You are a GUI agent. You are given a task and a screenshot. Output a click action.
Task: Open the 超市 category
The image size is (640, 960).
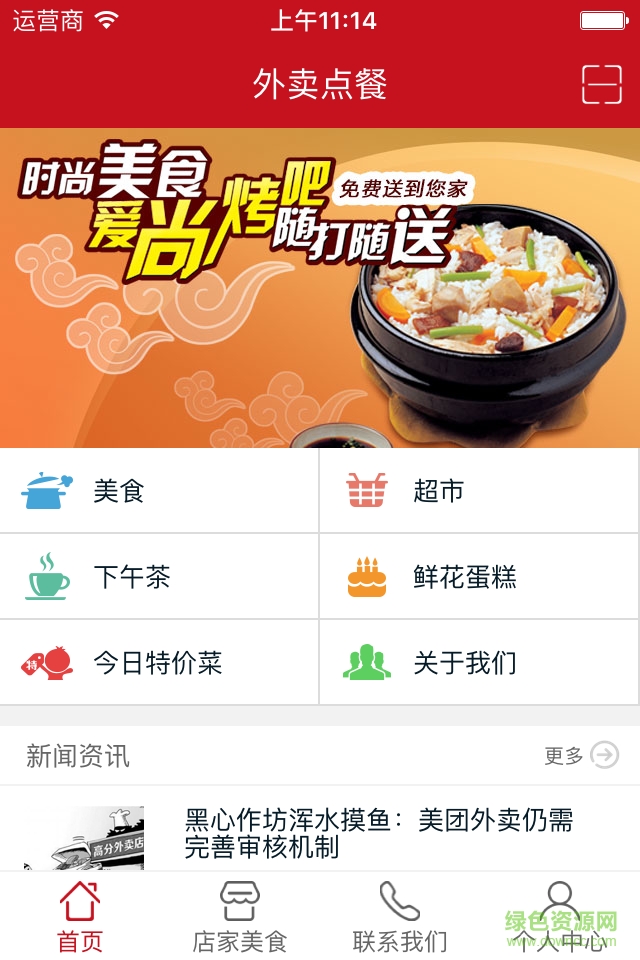click(x=480, y=491)
